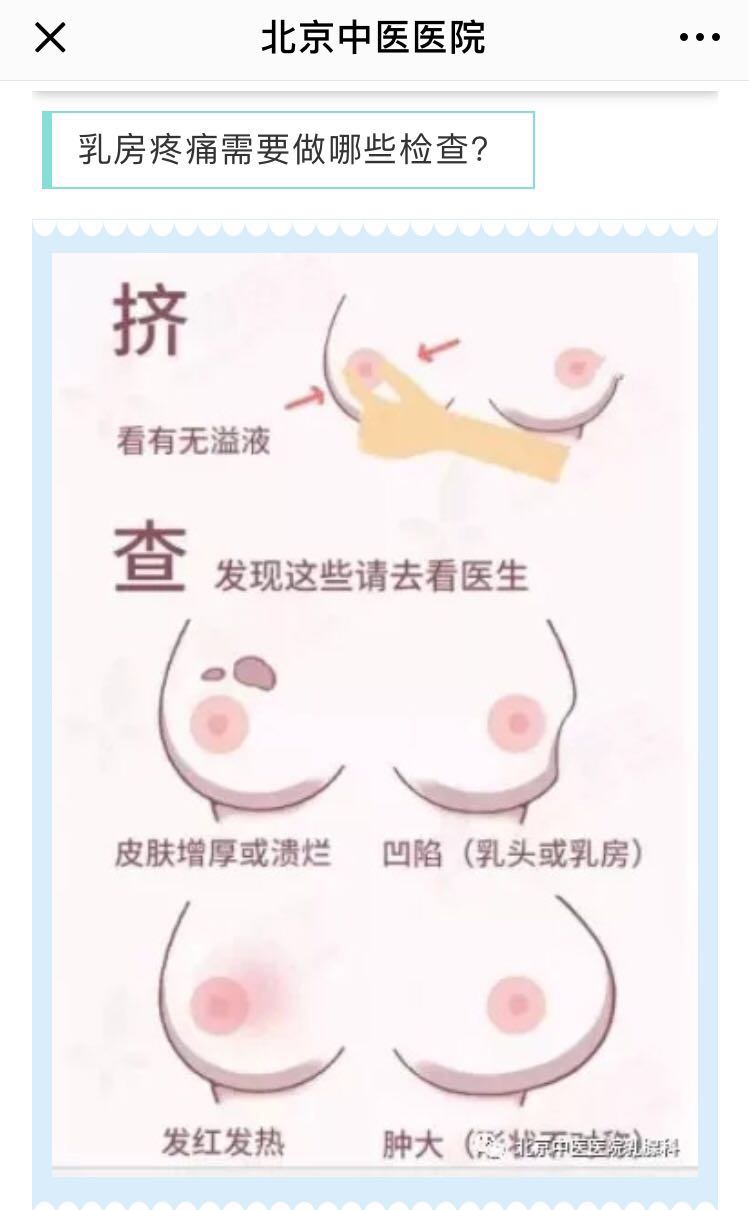Open the breast self-check infographic image
The width and height of the screenshot is (749, 1210).
375,713
